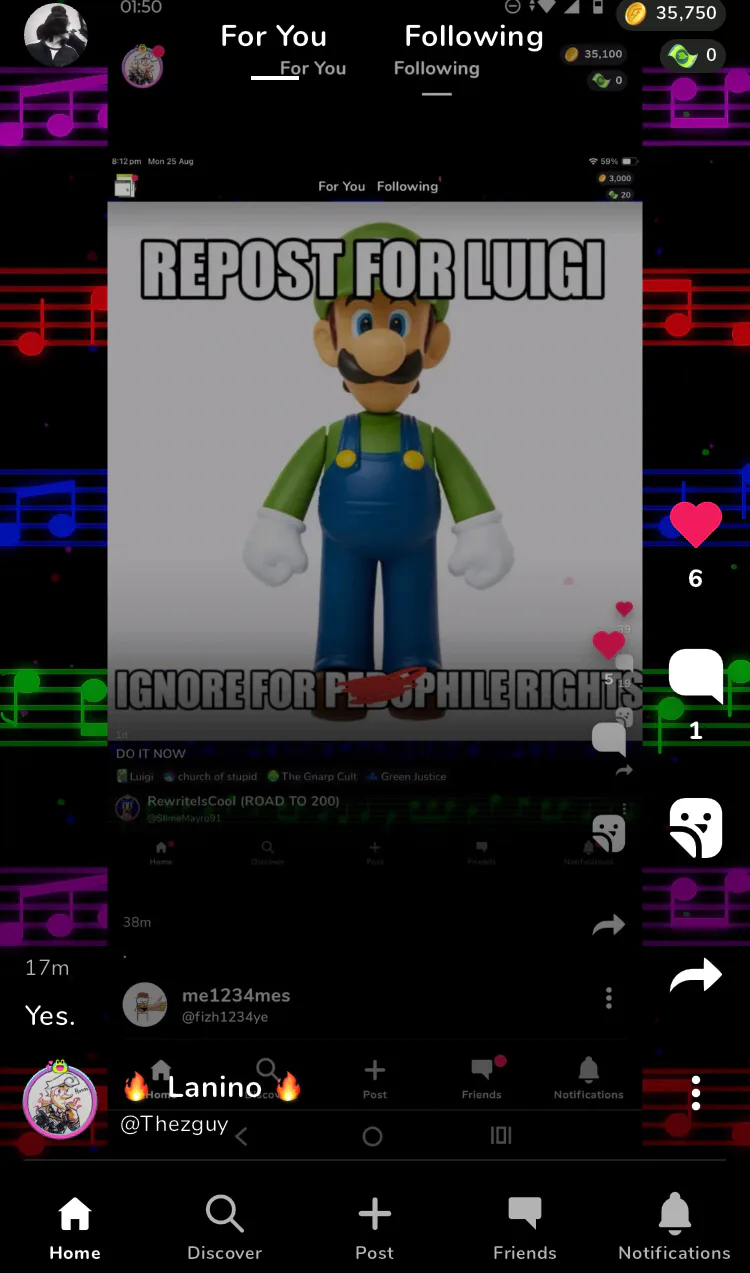
Task: Tap the large white sticker reaction icon
Action: tap(696, 827)
